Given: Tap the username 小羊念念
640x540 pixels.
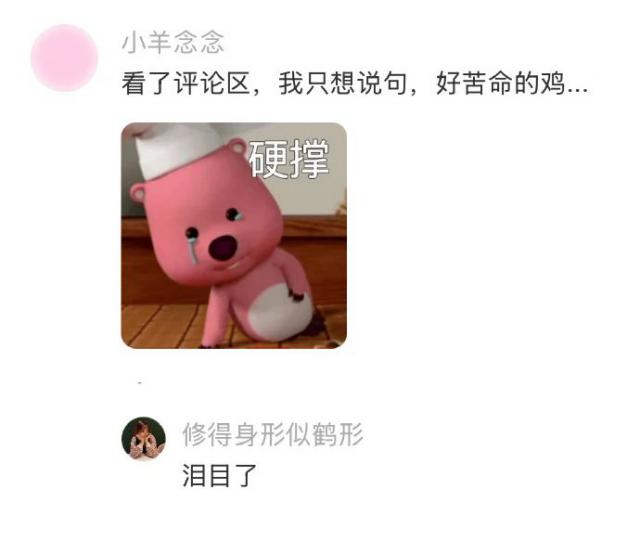Looking at the screenshot, I should [172, 41].
